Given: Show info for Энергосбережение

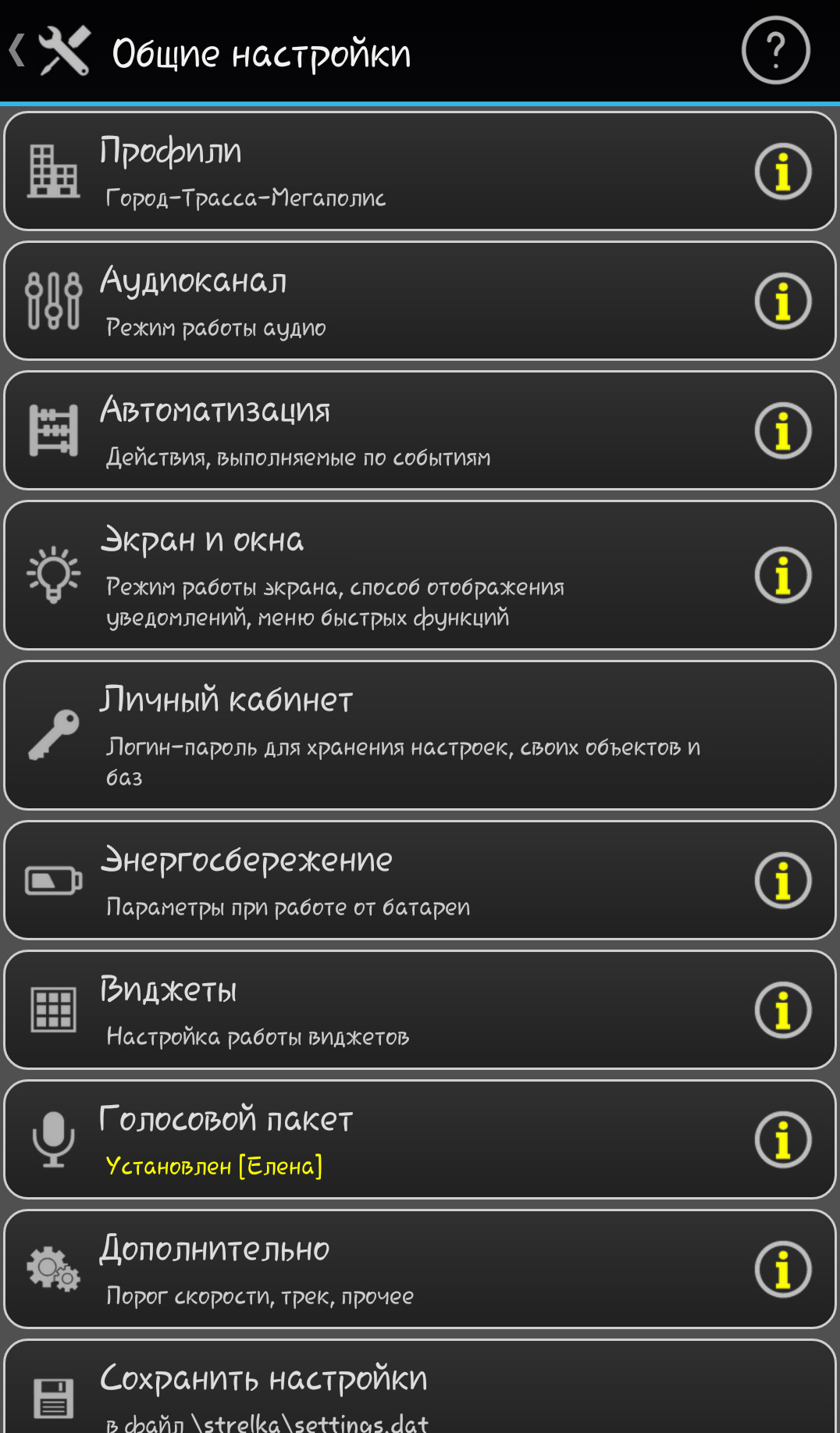Looking at the screenshot, I should (783, 881).
